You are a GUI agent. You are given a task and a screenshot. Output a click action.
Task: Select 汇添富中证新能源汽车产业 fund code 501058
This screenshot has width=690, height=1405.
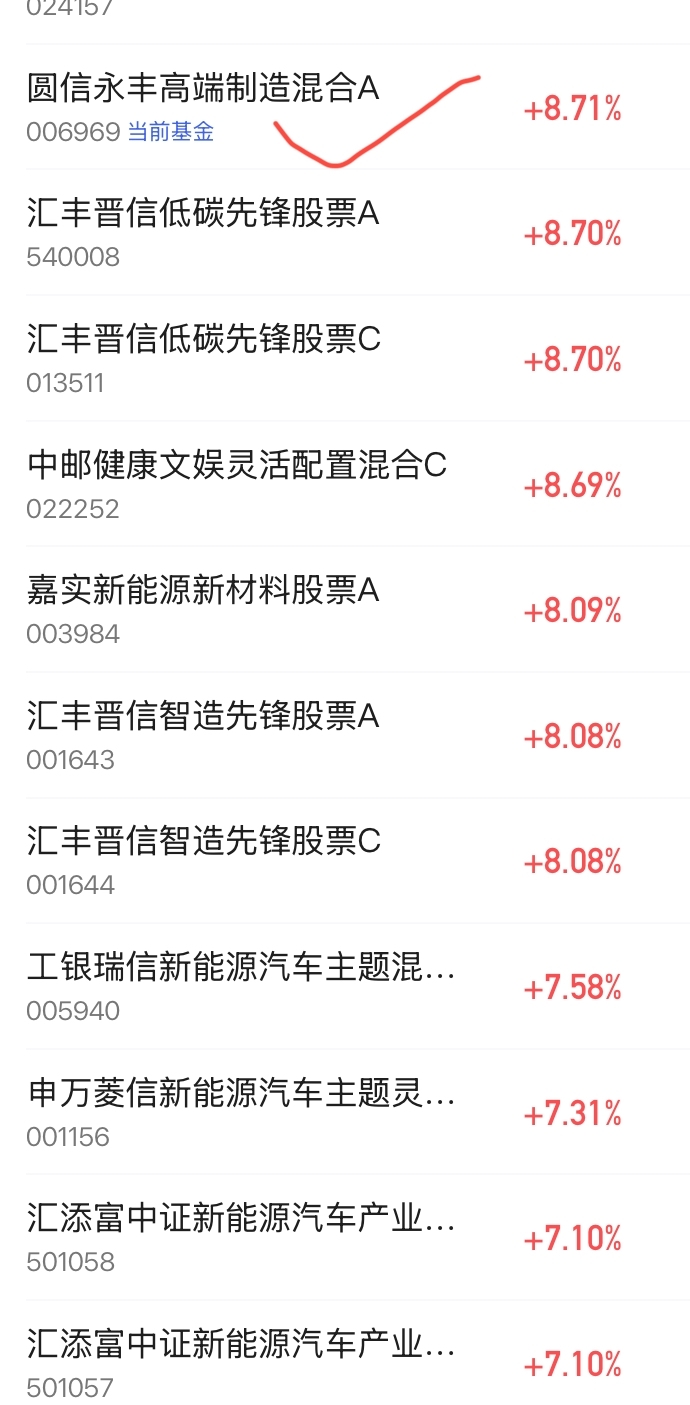(345, 1237)
